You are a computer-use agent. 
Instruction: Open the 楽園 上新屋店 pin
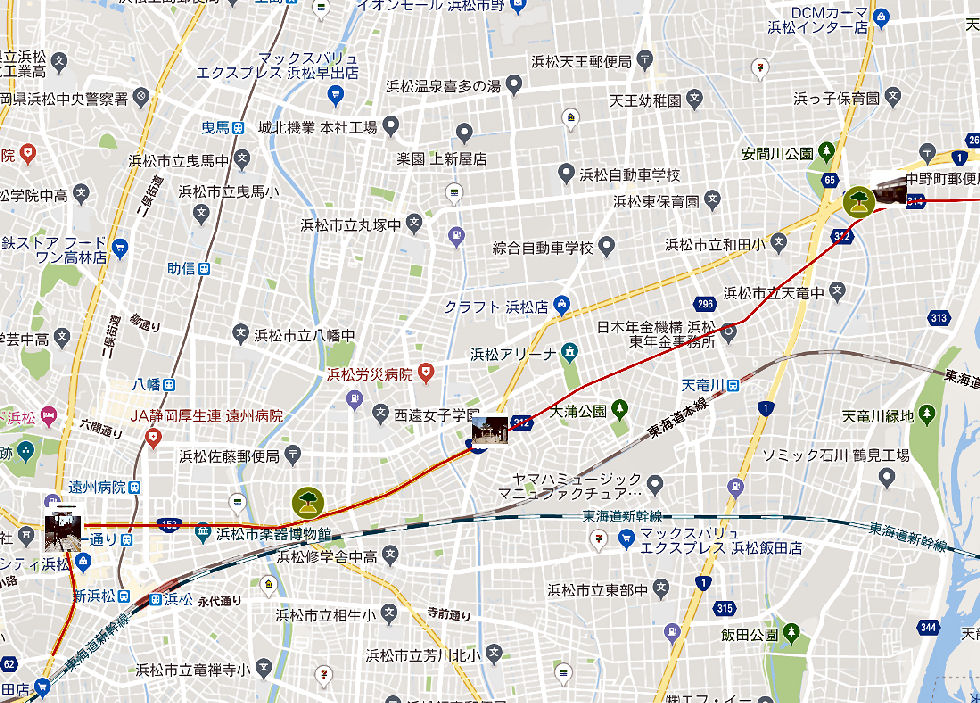click(464, 132)
